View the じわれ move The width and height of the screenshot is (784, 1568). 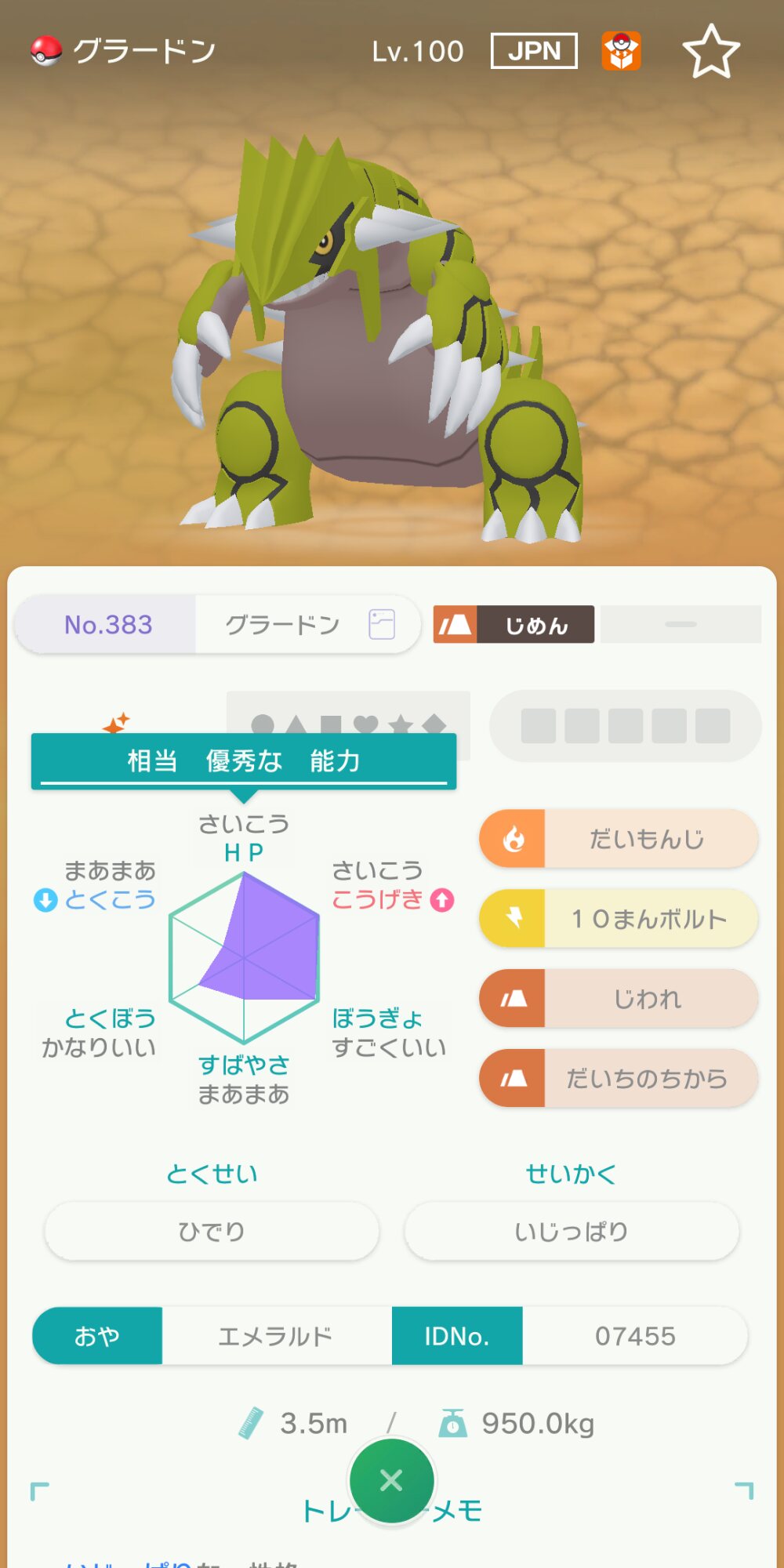pyautogui.click(x=619, y=999)
